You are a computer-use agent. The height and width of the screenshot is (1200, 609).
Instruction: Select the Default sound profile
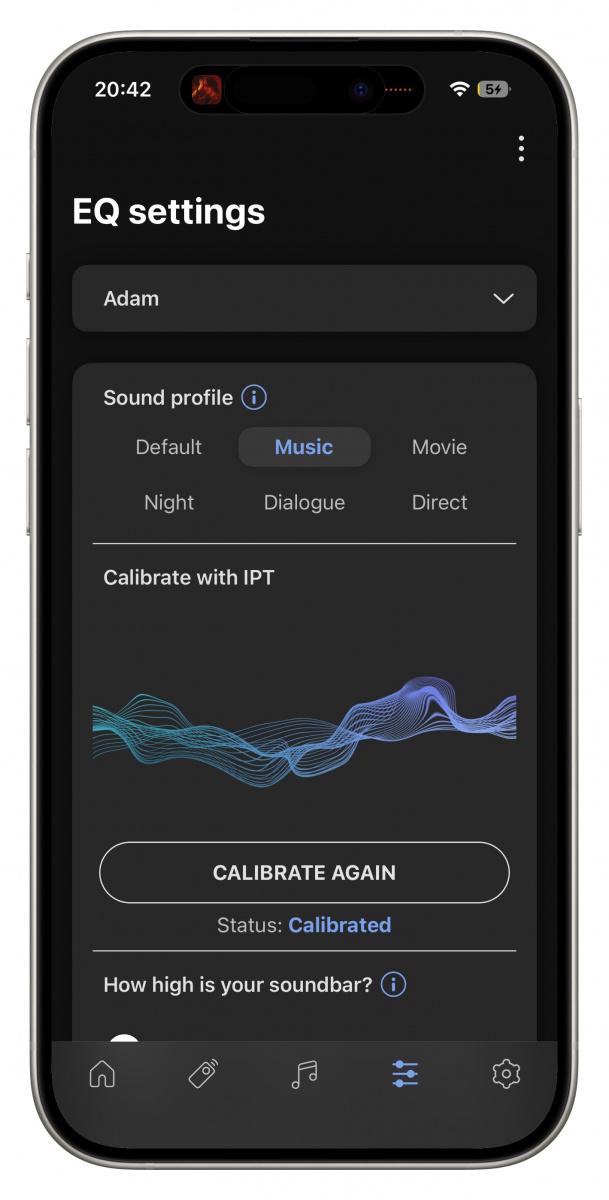pyautogui.click(x=169, y=447)
